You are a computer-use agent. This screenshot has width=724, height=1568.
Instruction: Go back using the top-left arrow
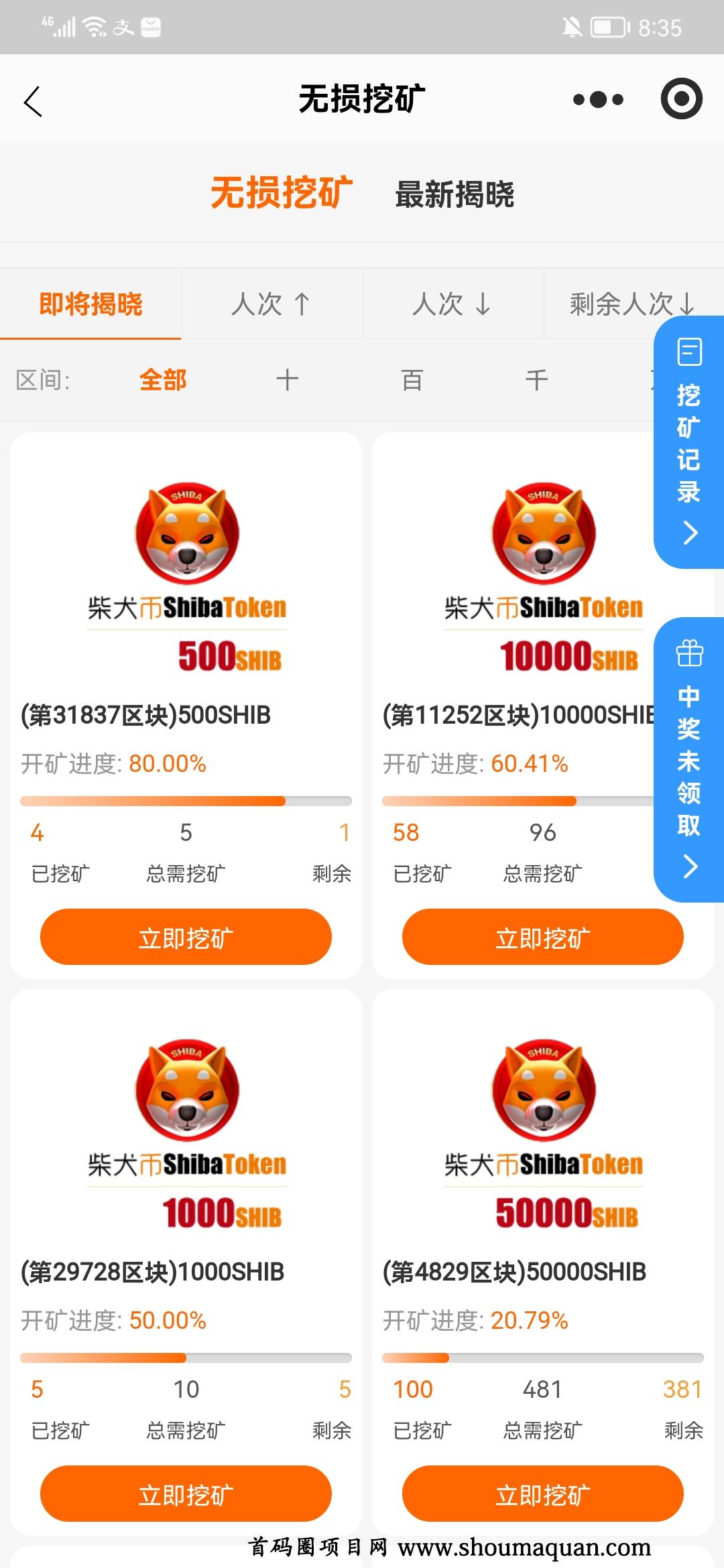pos(33,101)
